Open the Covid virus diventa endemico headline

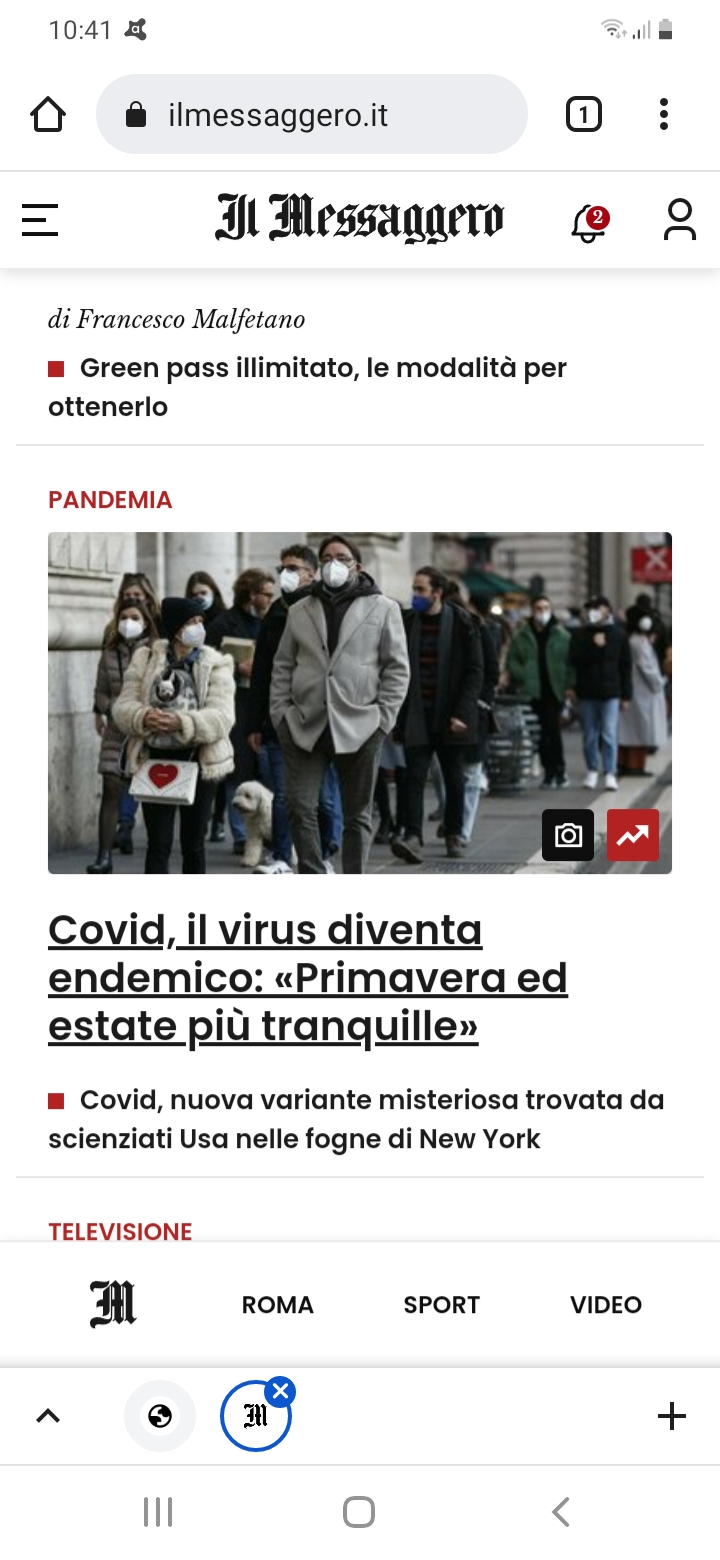pos(308,978)
